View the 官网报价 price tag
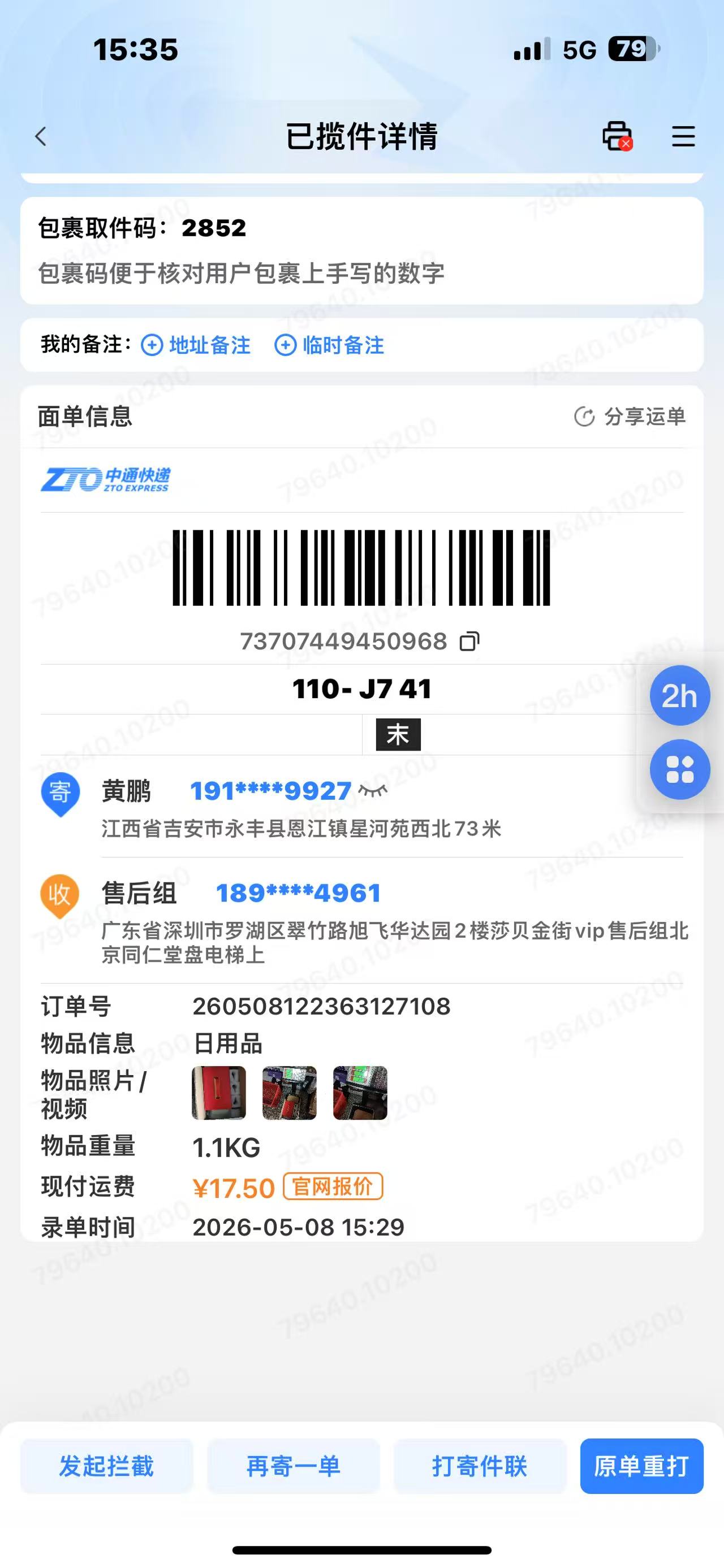 pos(333,1186)
